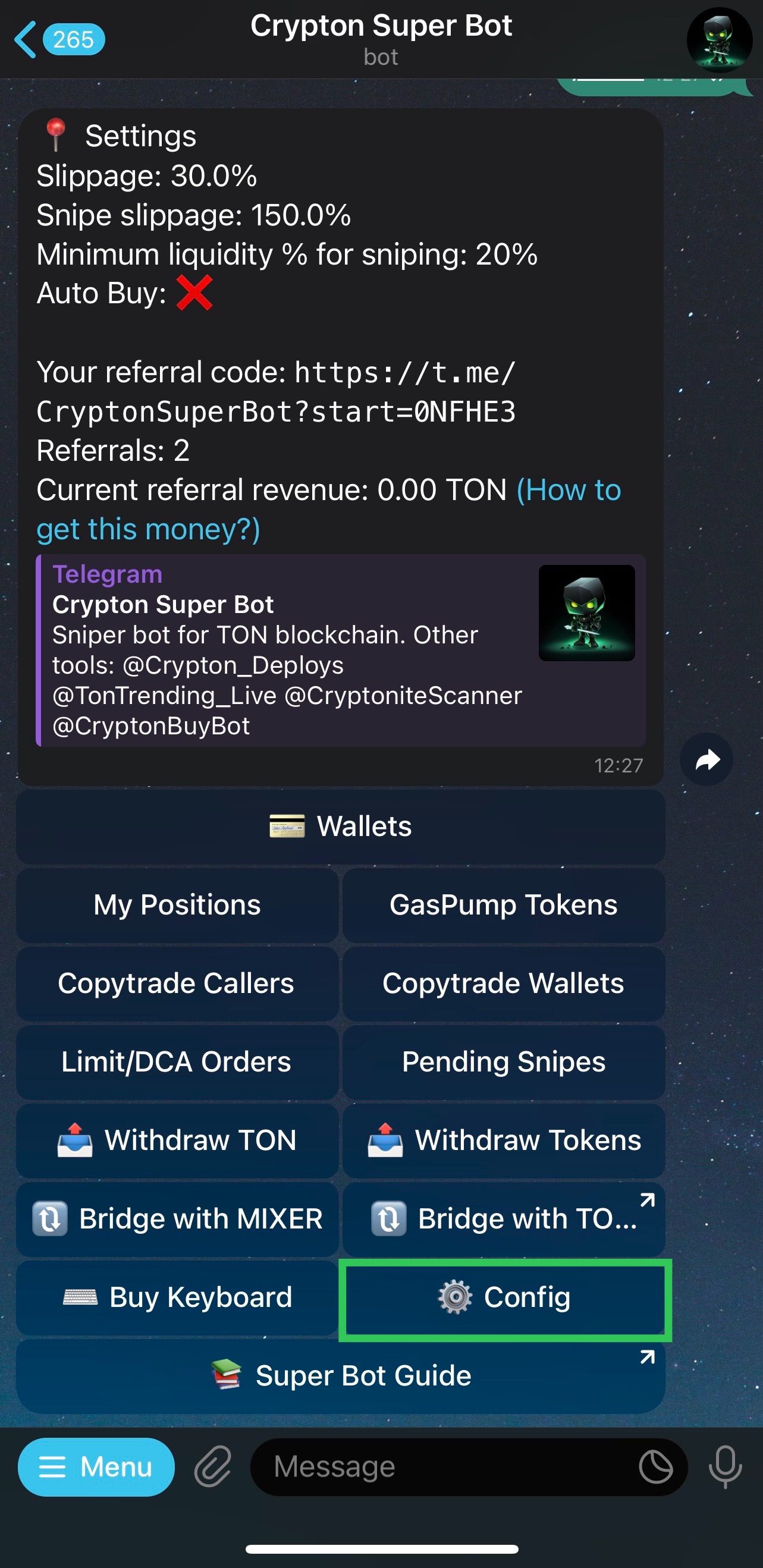Open the Config settings
Screen dimensions: 763x1568
pos(504,1297)
